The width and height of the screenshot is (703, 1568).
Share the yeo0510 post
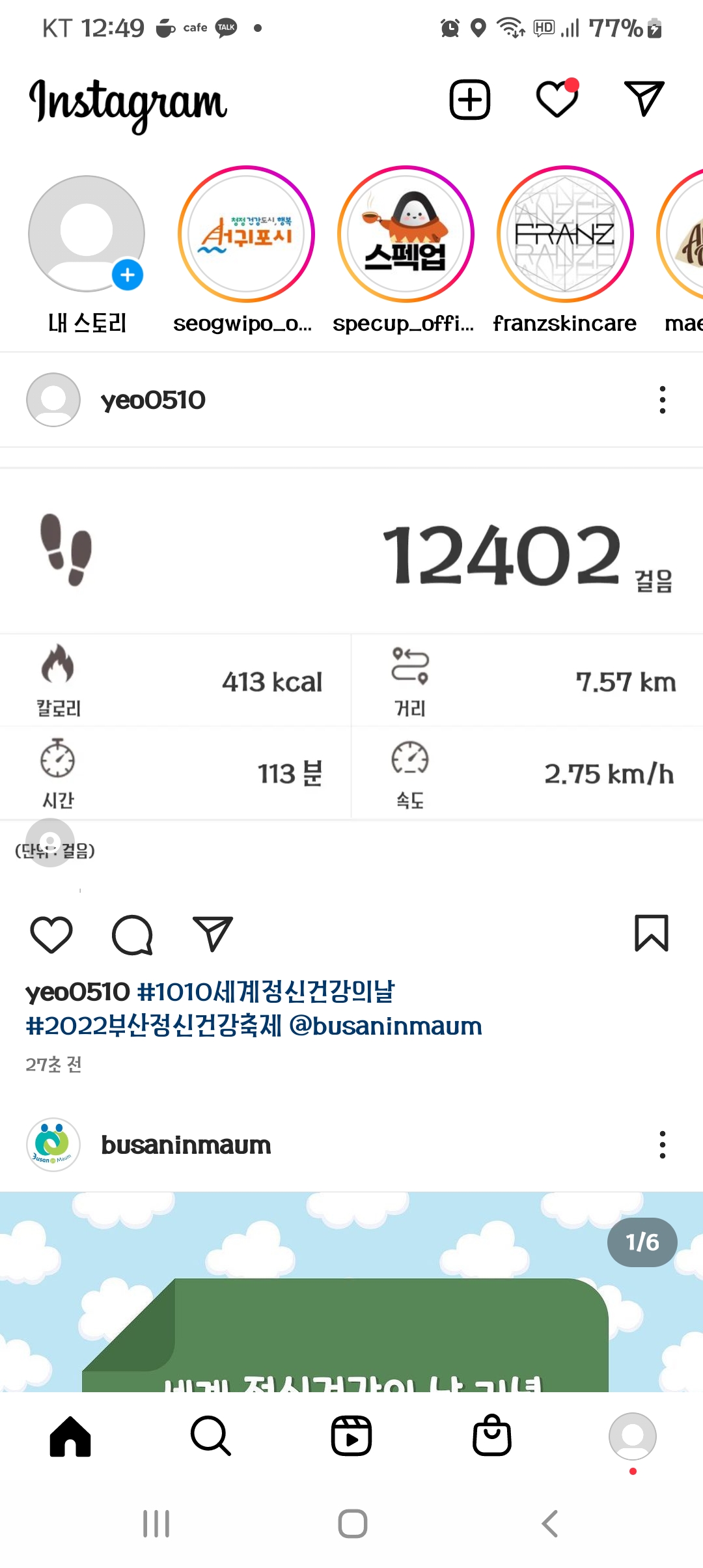(x=213, y=934)
